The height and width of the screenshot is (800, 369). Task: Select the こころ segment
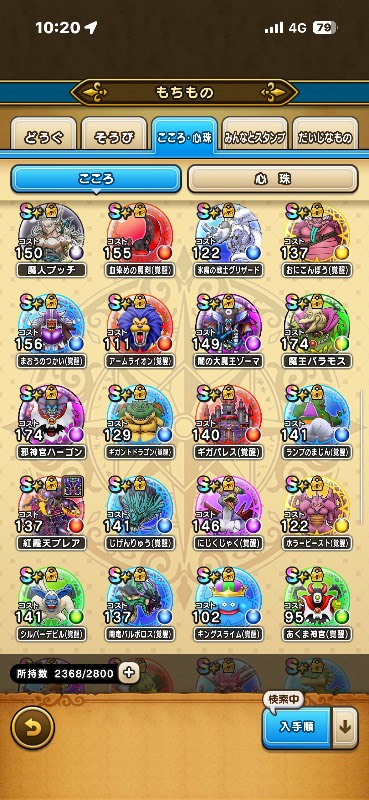[x=95, y=179]
